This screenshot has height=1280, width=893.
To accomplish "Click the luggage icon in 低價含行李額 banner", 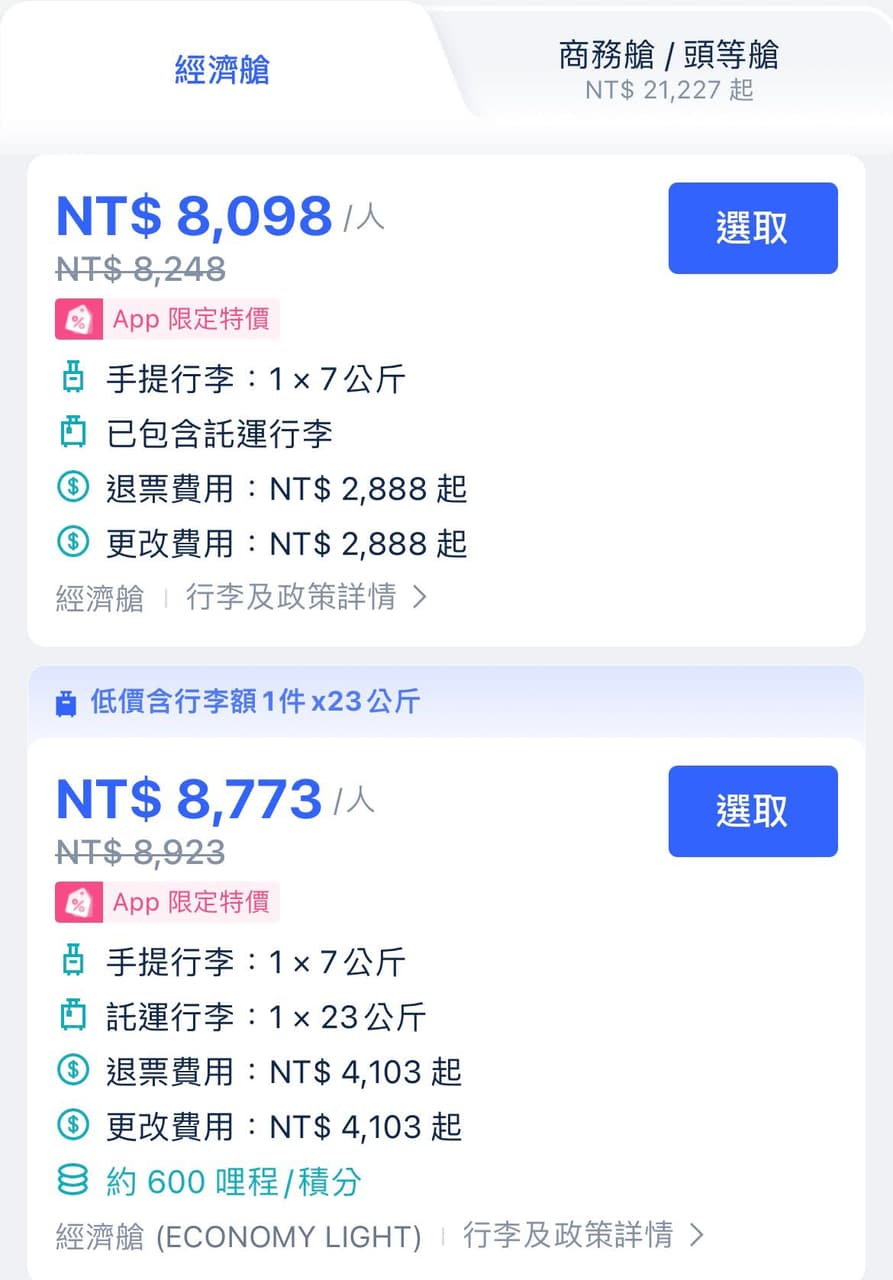I will pos(65,702).
